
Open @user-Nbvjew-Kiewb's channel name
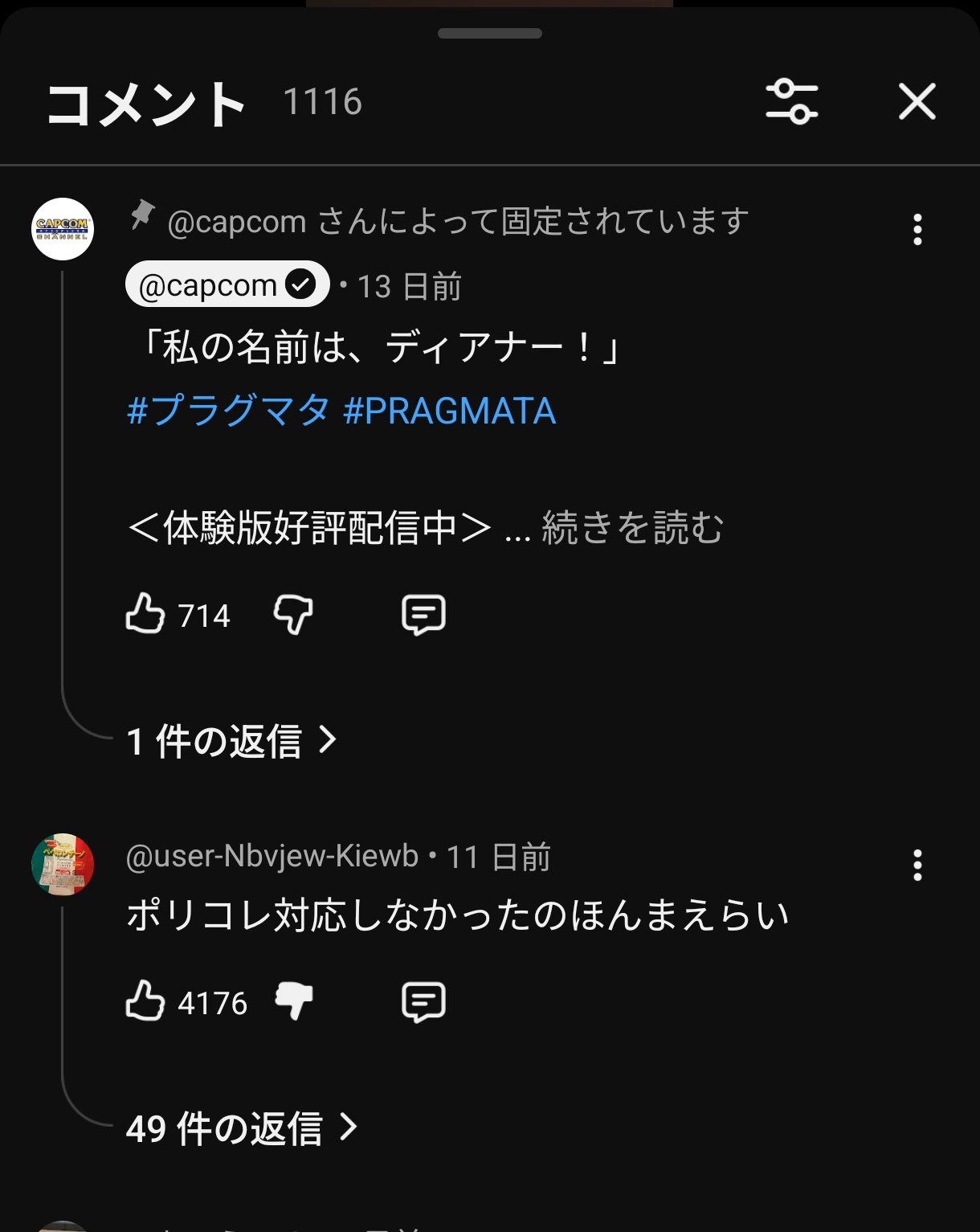tap(272, 857)
